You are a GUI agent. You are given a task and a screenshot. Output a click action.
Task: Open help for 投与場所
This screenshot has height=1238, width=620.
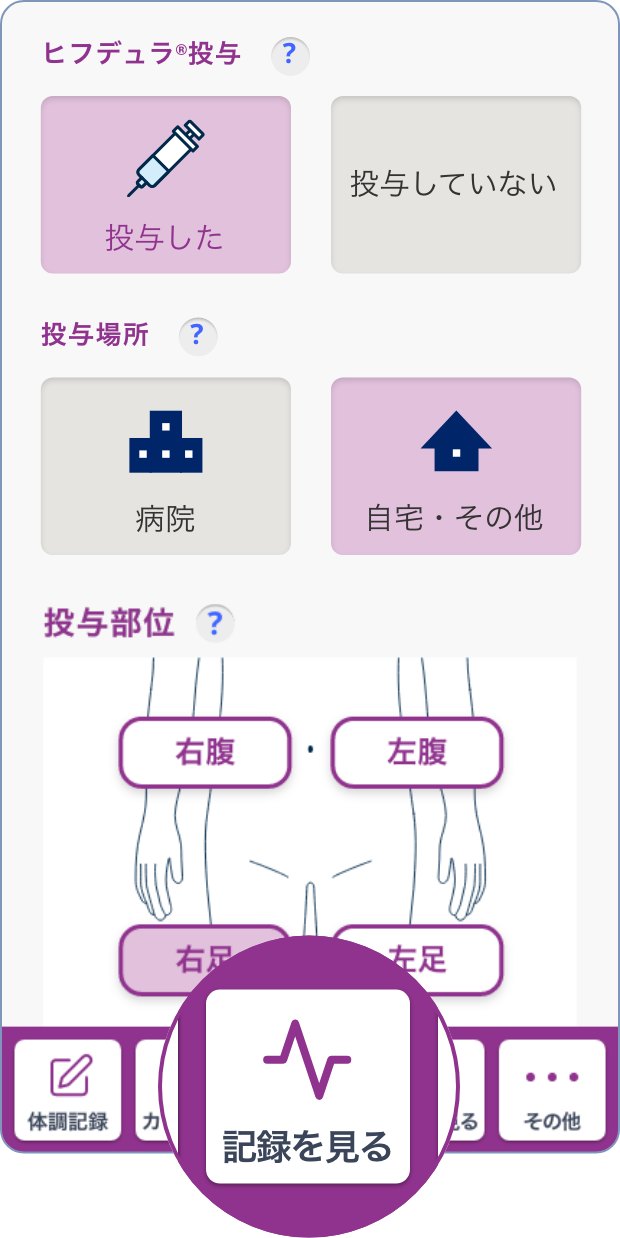pos(197,335)
